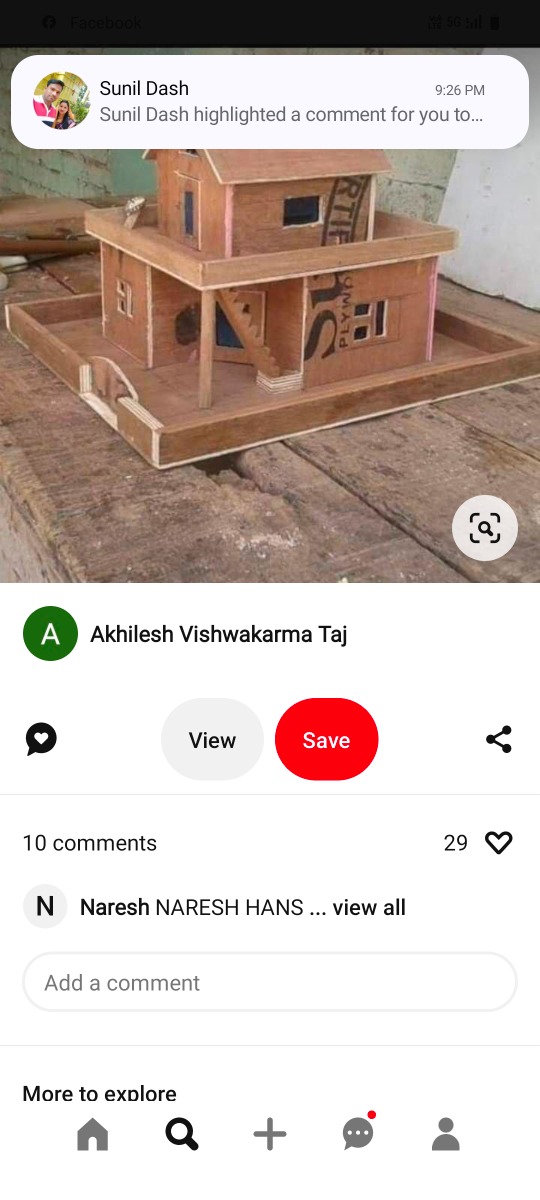Open Sunil Dash's notification banner
This screenshot has height=1200, width=540.
[x=270, y=101]
